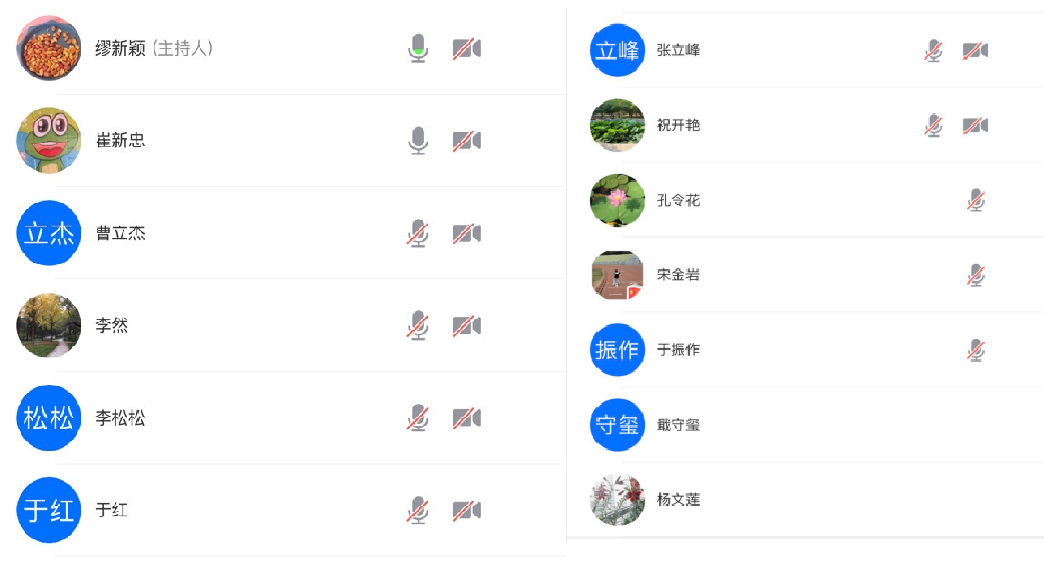1044x562 pixels.
Task: Tap the microphone icon for 缪新颖
Action: [x=418, y=48]
